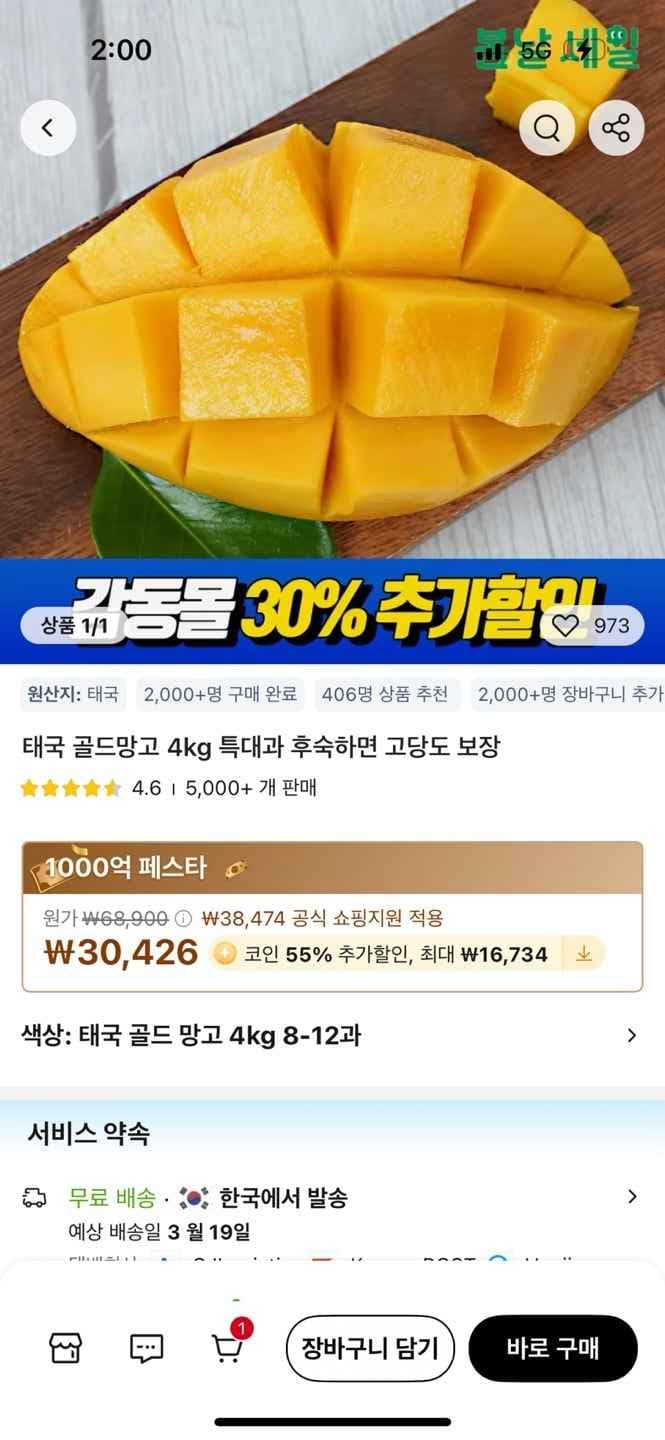Visit the seller store icon
Image resolution: width=665 pixels, height=1440 pixels.
(66, 1349)
